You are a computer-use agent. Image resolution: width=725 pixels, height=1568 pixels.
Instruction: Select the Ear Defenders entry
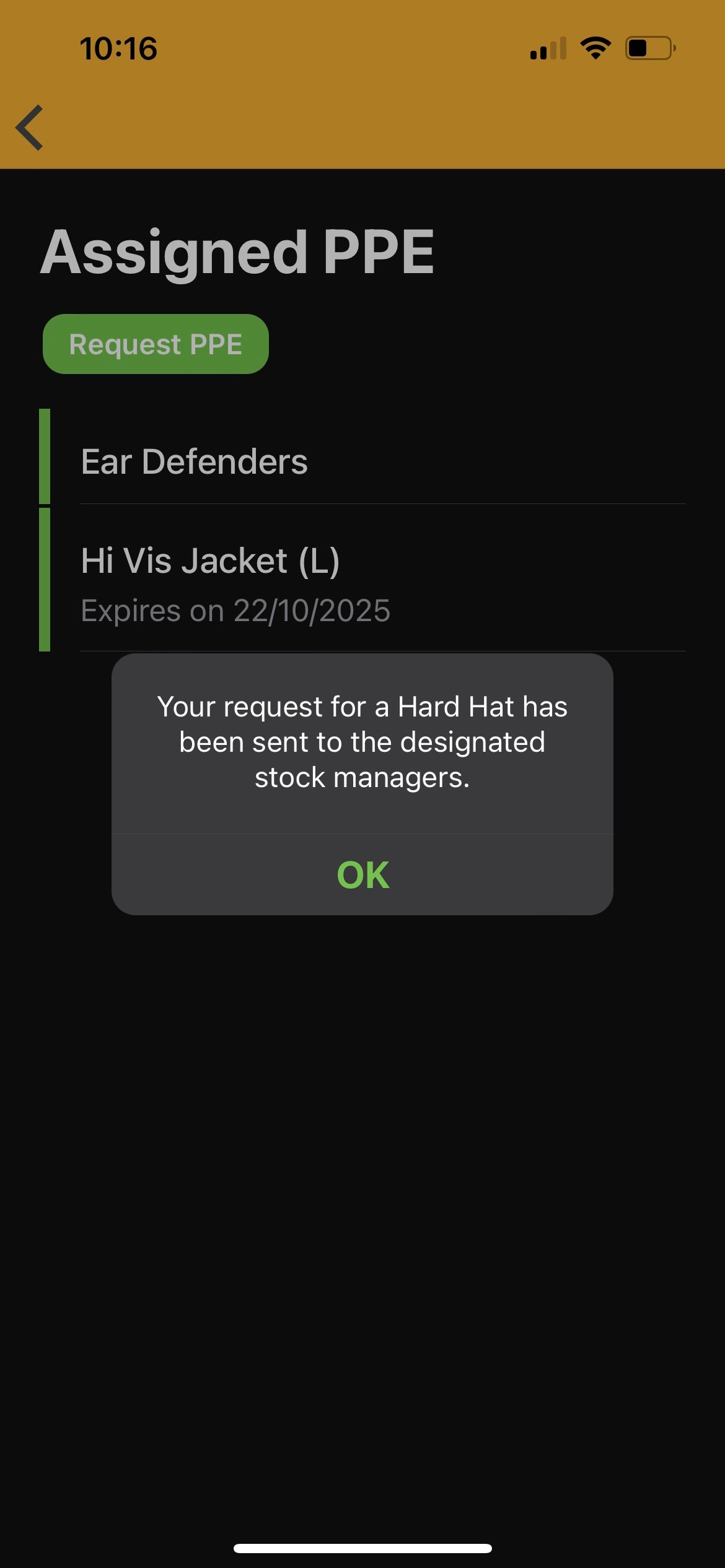(x=195, y=461)
